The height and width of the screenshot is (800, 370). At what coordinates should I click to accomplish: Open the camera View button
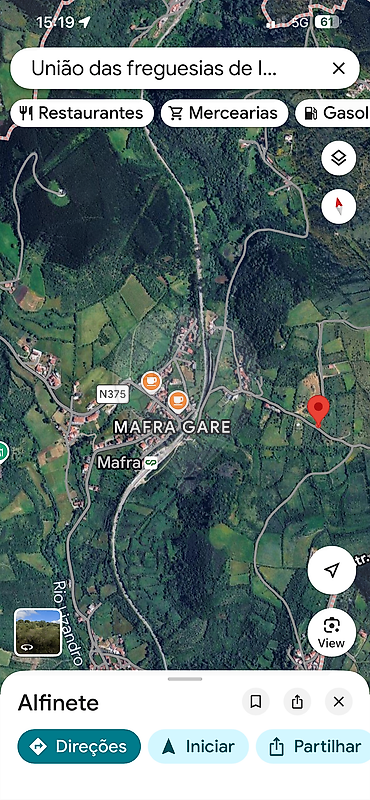click(x=332, y=632)
